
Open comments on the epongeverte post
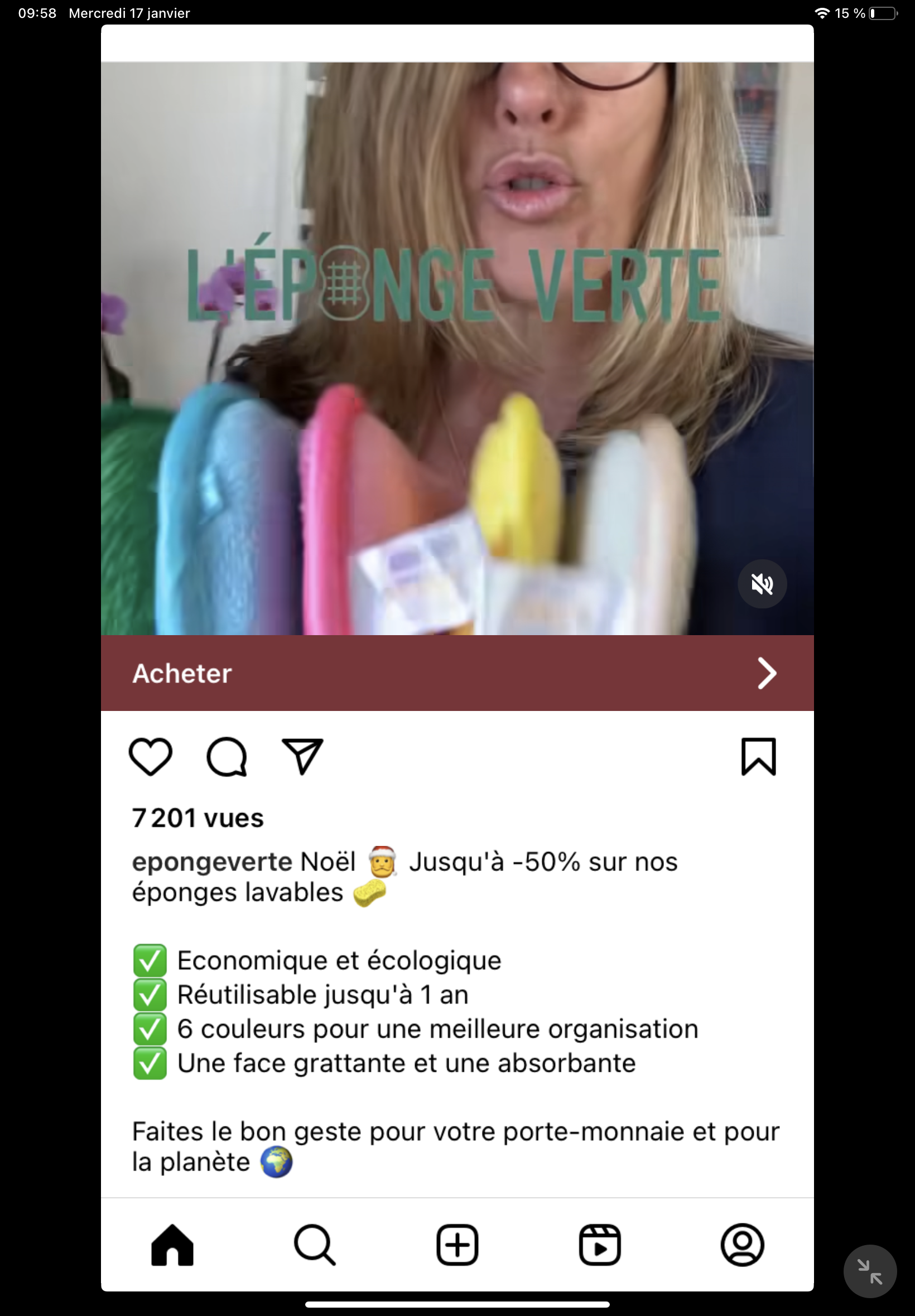[227, 756]
